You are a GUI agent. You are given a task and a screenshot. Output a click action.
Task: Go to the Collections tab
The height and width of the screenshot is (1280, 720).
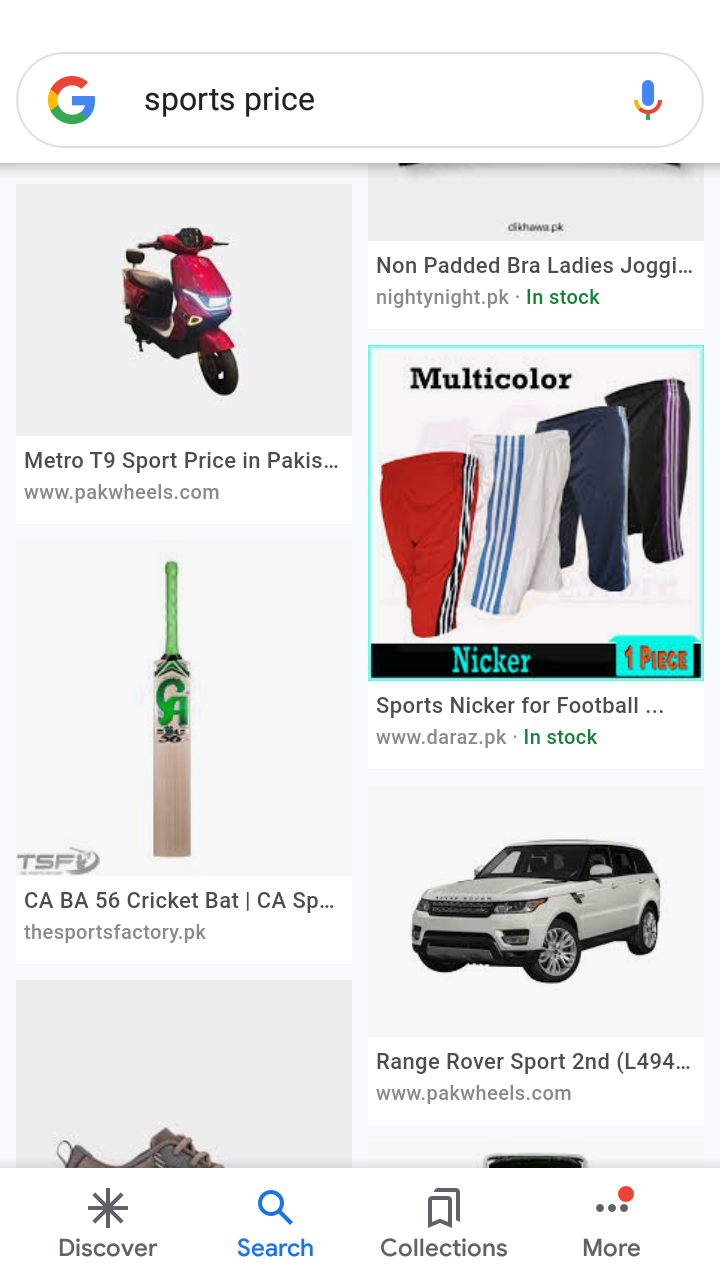pyautogui.click(x=444, y=1224)
